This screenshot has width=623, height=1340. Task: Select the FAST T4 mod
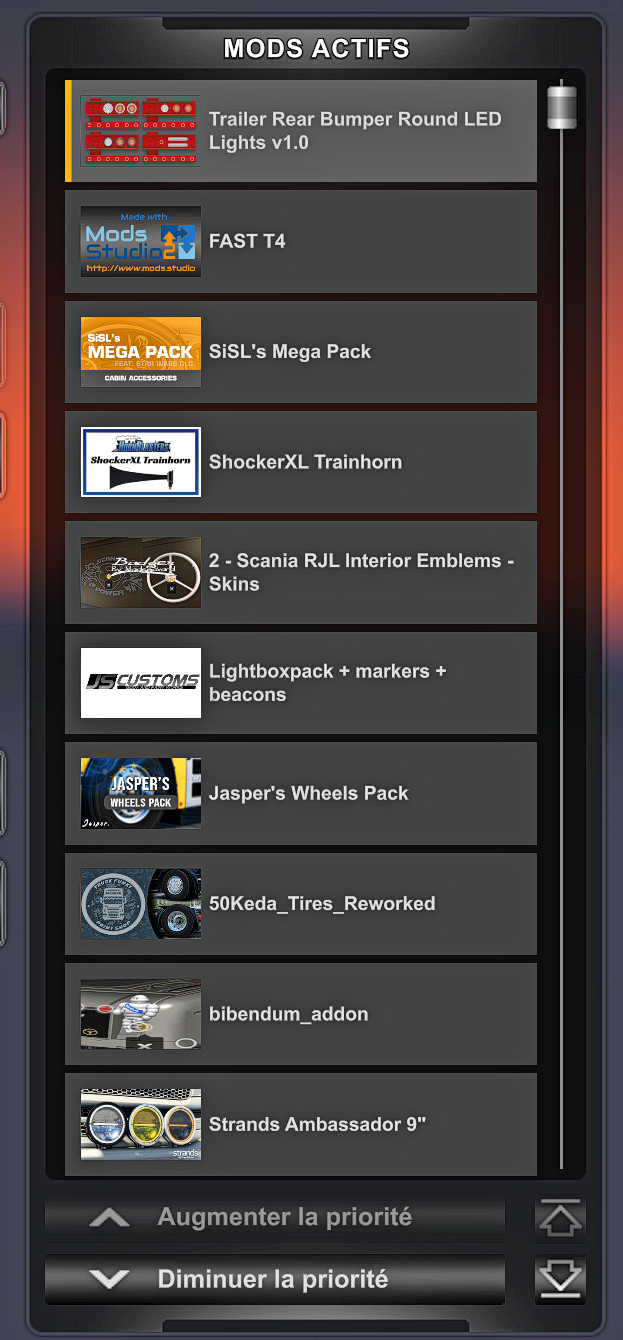[300, 241]
